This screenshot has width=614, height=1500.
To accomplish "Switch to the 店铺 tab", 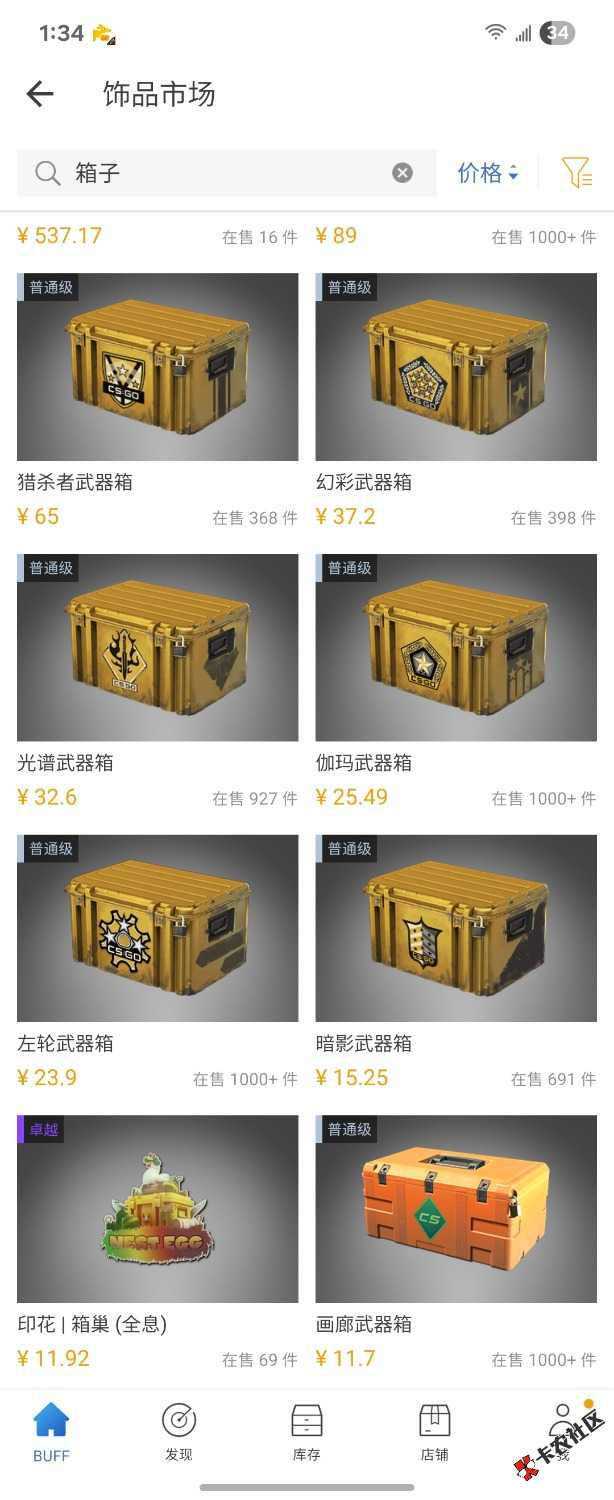I will pos(434,1432).
